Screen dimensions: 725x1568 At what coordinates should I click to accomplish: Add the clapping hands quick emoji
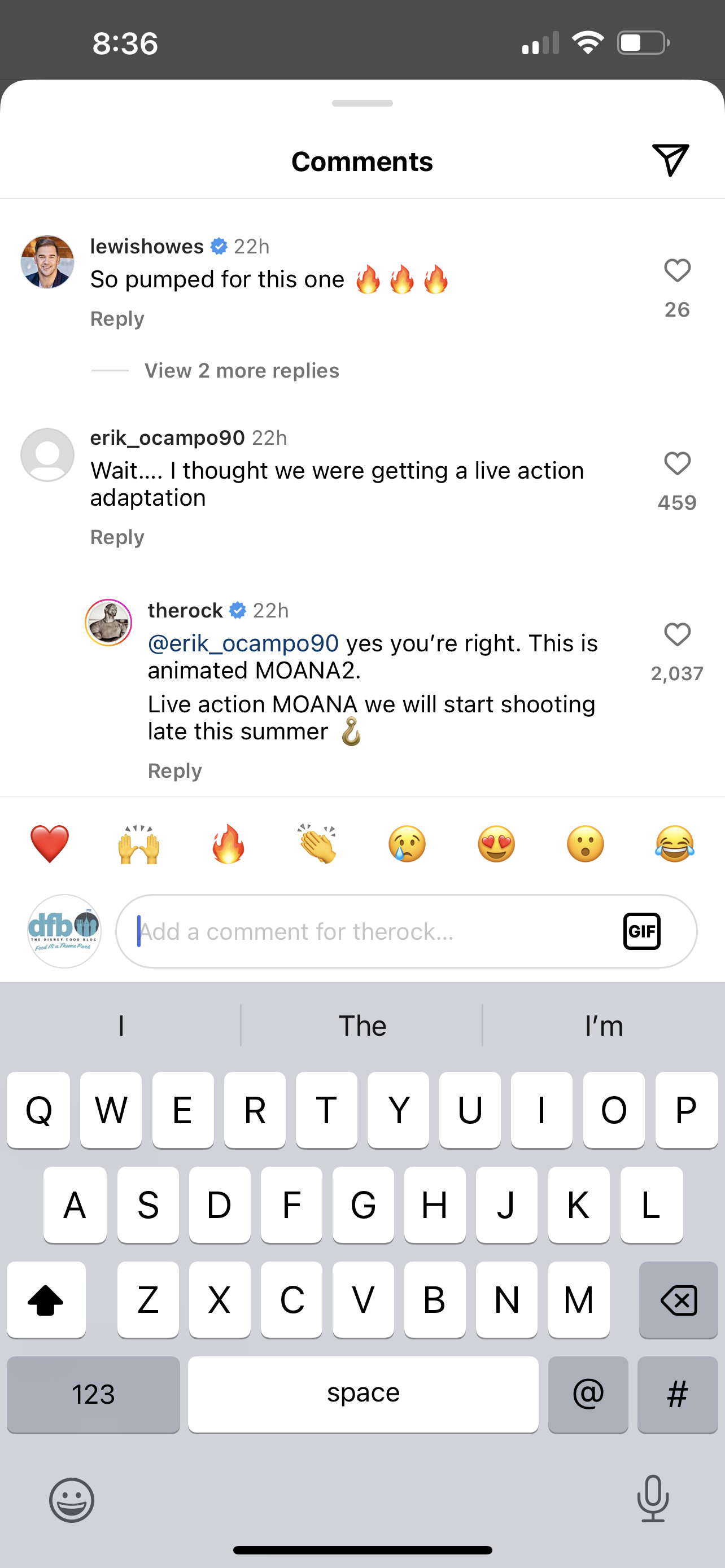tap(317, 844)
